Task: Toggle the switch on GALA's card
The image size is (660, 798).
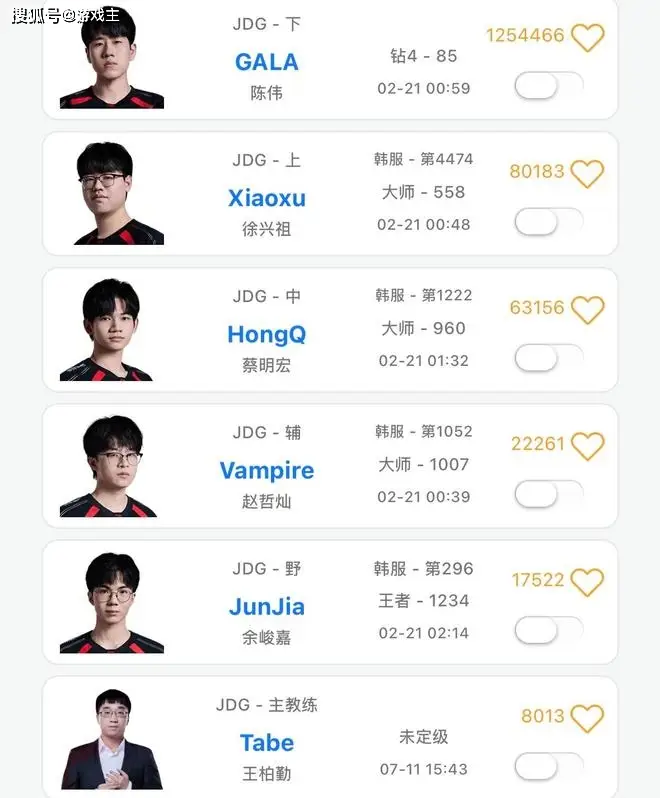Action: tap(547, 86)
